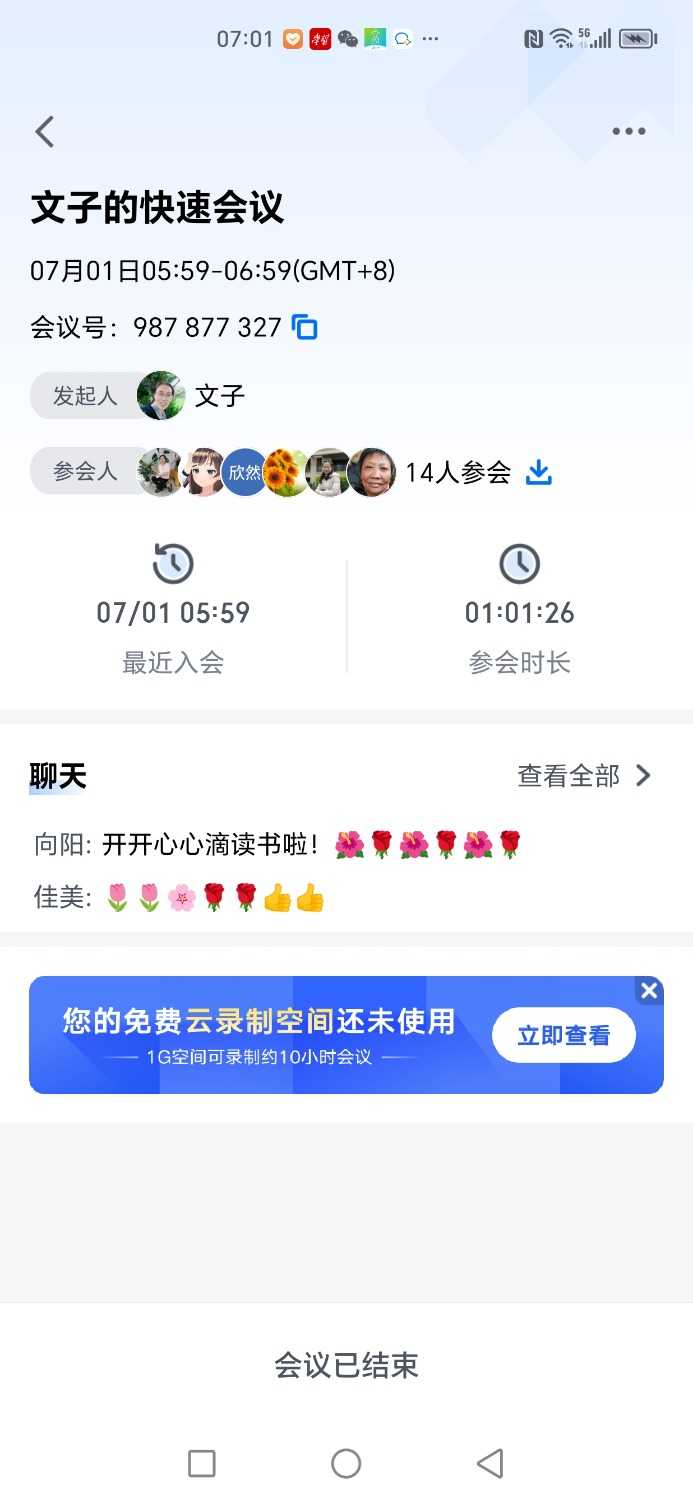The width and height of the screenshot is (693, 1500).
Task: Copy the meeting number 987 877 327
Action: coord(304,327)
